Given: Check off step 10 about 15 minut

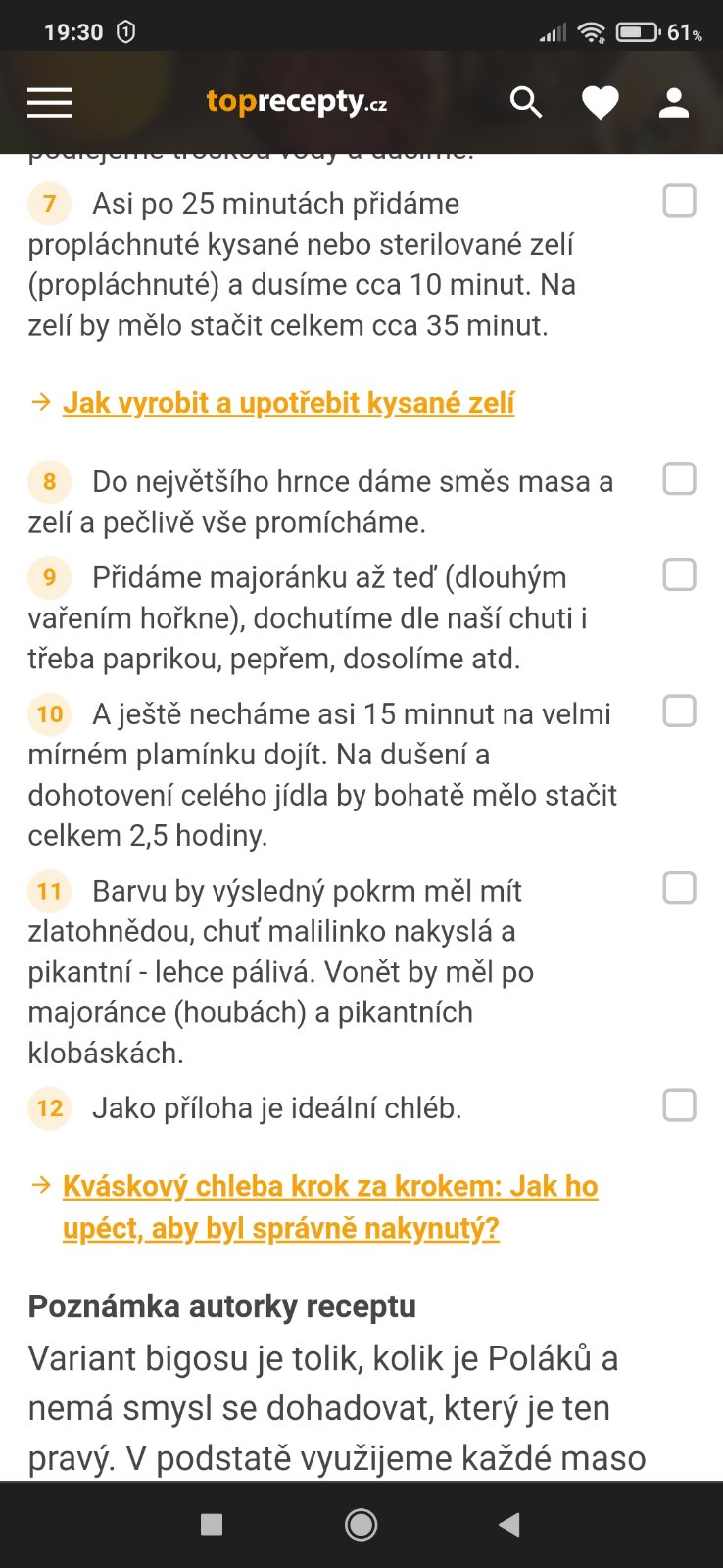Looking at the screenshot, I should [x=679, y=710].
